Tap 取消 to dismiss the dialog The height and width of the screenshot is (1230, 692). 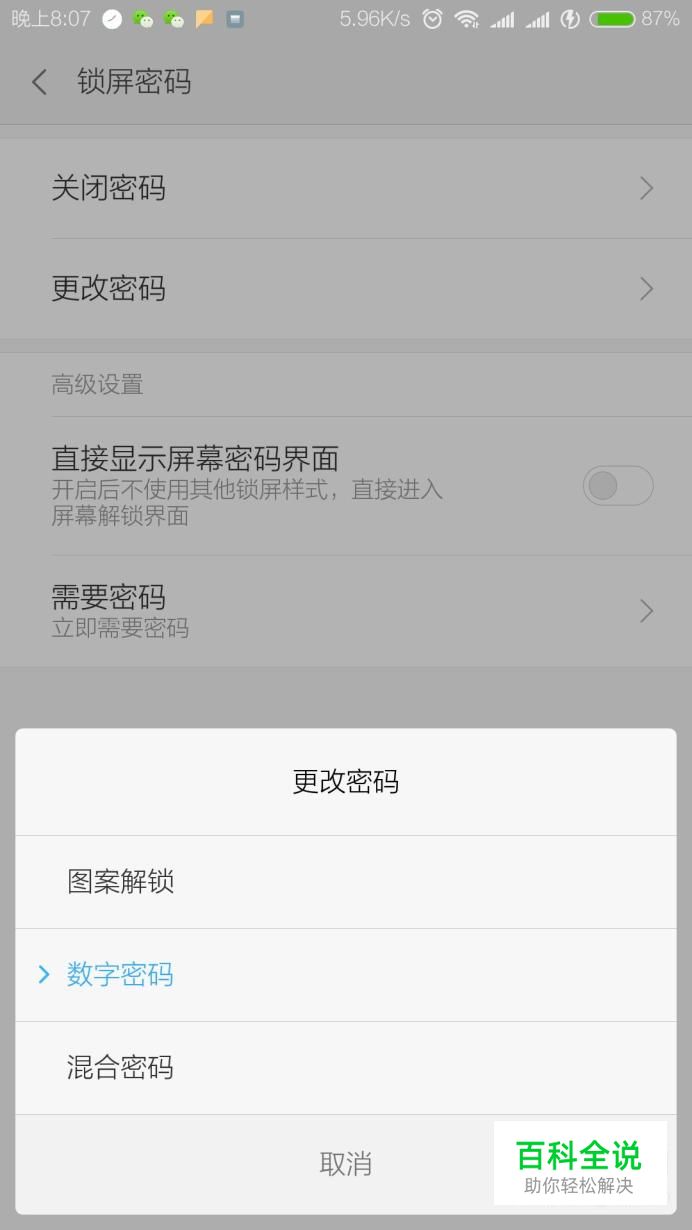(x=345, y=1164)
